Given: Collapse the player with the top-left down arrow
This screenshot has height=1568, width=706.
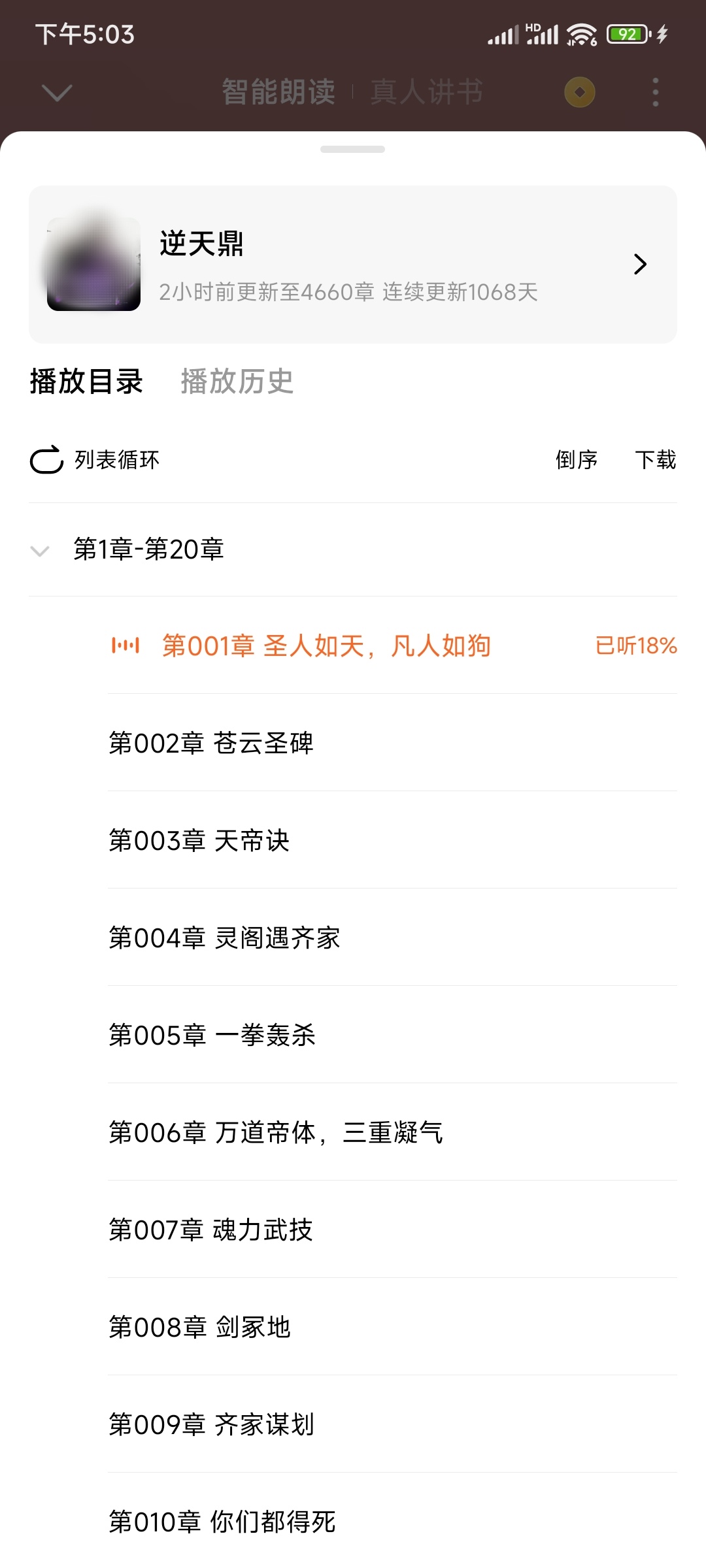Looking at the screenshot, I should point(56,92).
